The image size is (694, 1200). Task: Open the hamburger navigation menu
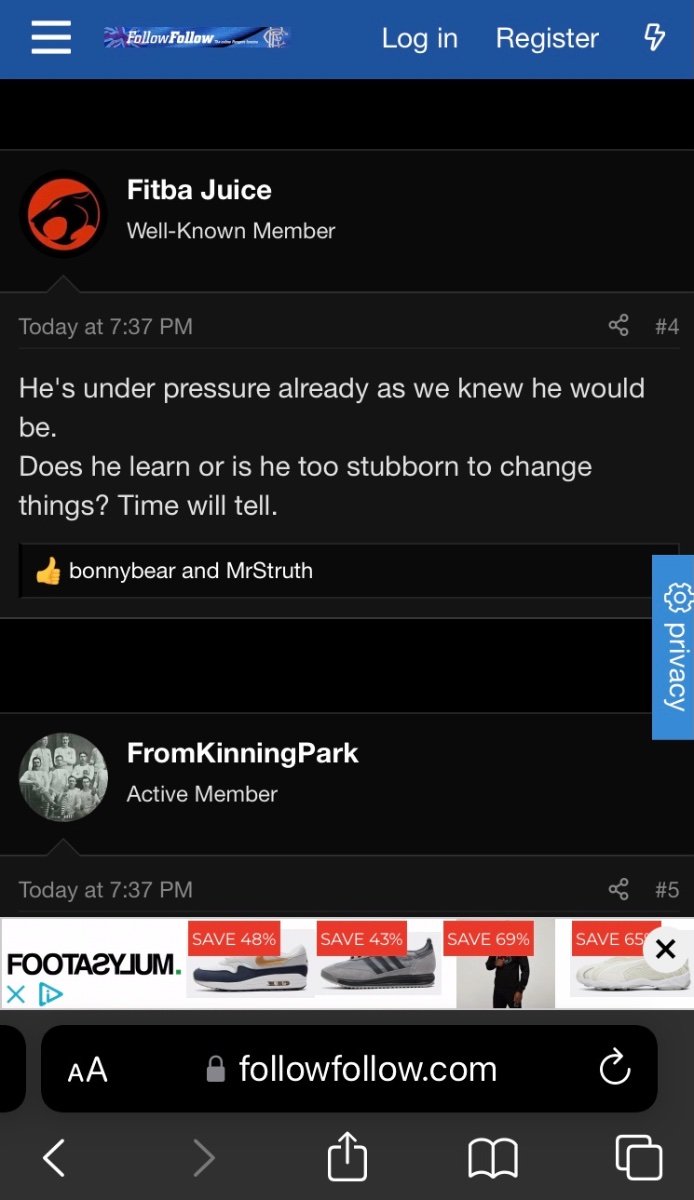[x=51, y=38]
